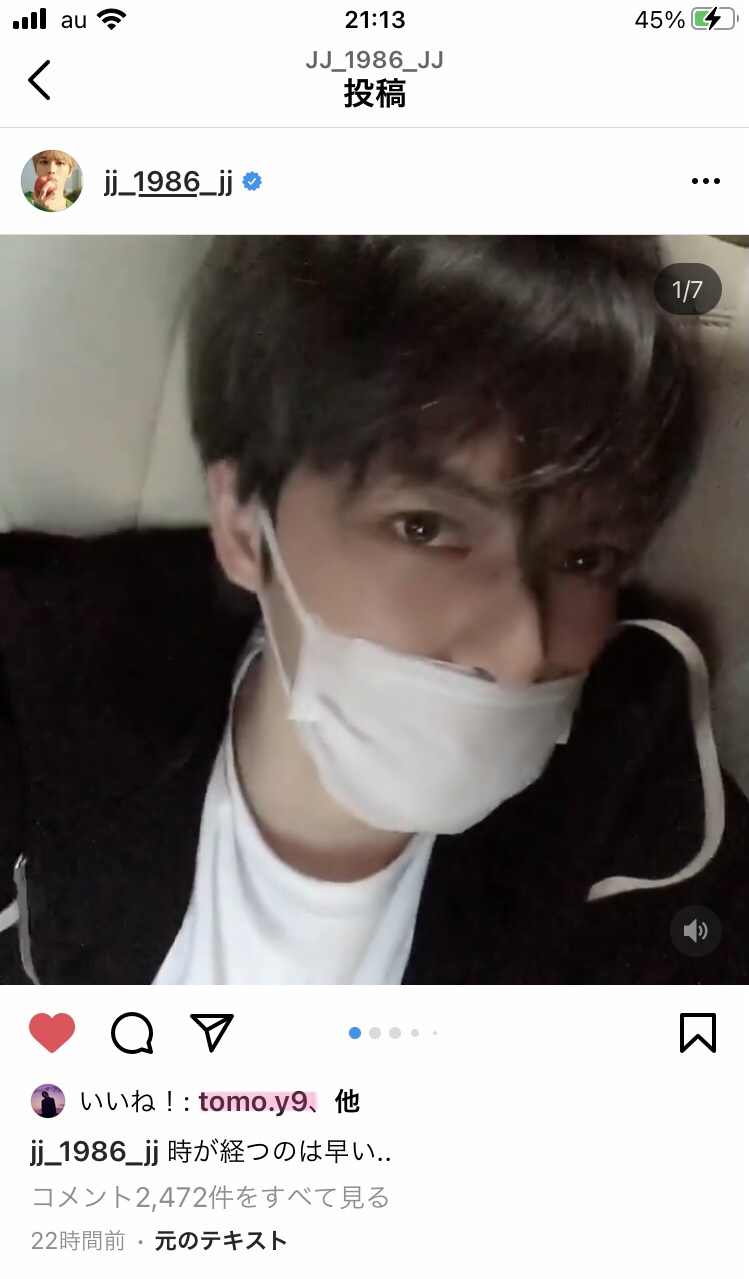Open the post's three-dot options menu

(705, 181)
